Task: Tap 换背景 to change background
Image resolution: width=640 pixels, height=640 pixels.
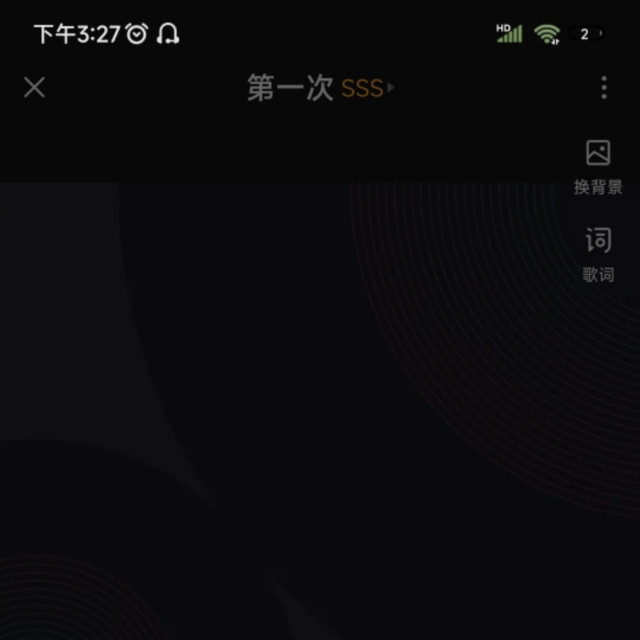Action: [598, 167]
